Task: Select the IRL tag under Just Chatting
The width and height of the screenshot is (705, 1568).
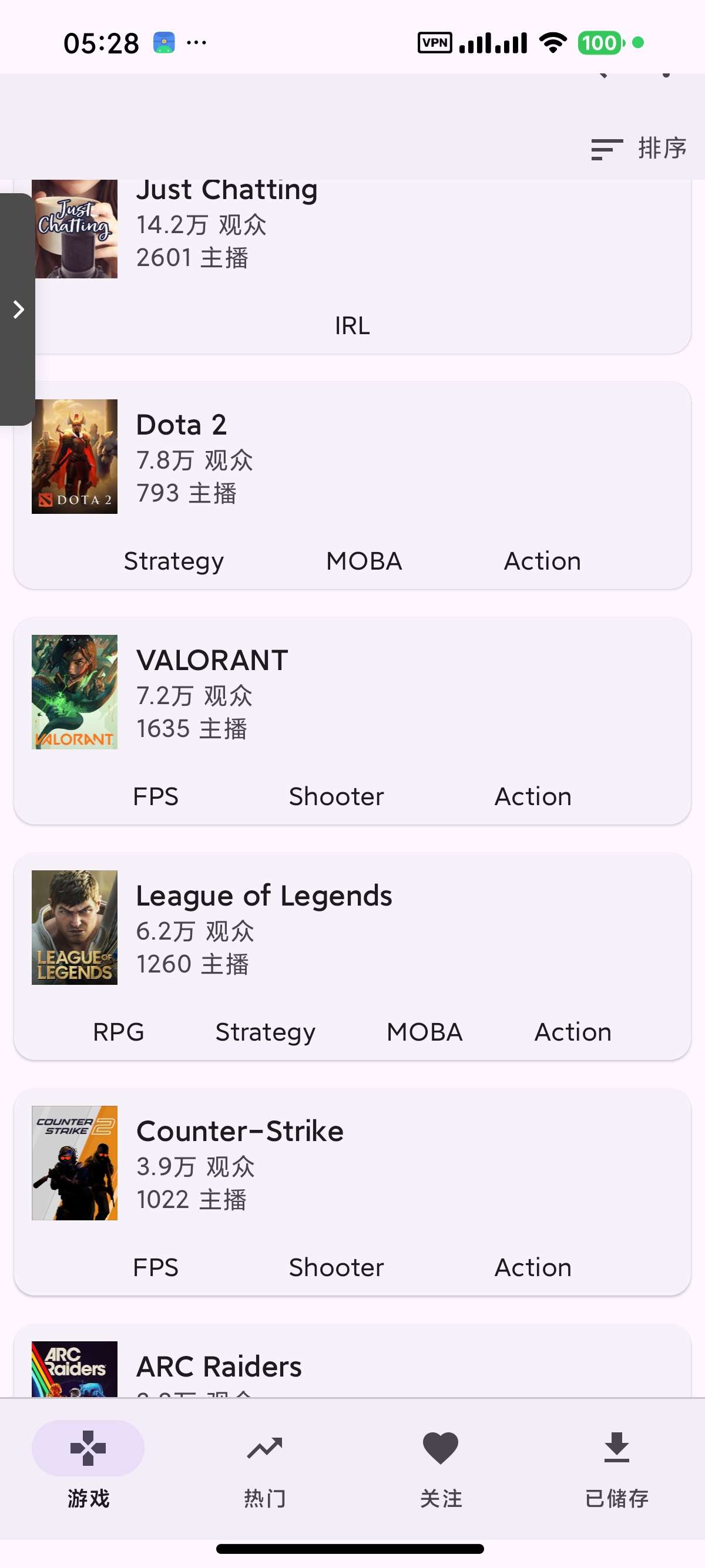Action: 352,325
